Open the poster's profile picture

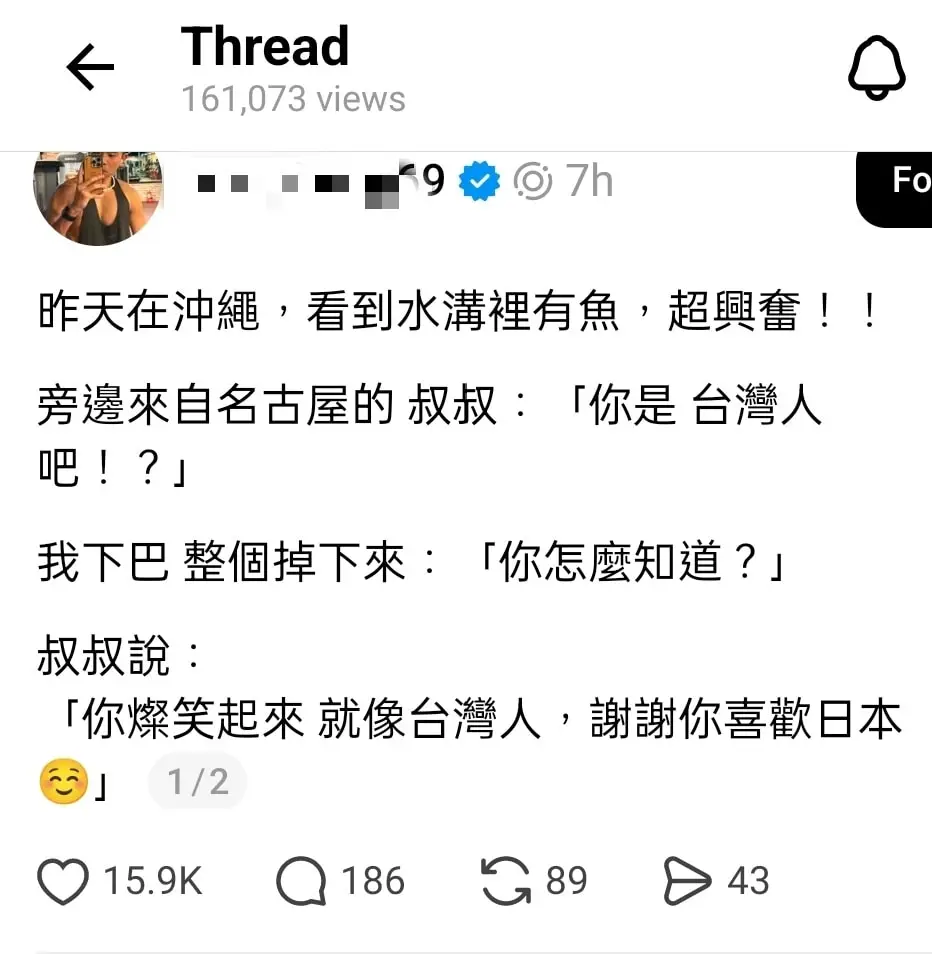pyautogui.click(x=97, y=198)
